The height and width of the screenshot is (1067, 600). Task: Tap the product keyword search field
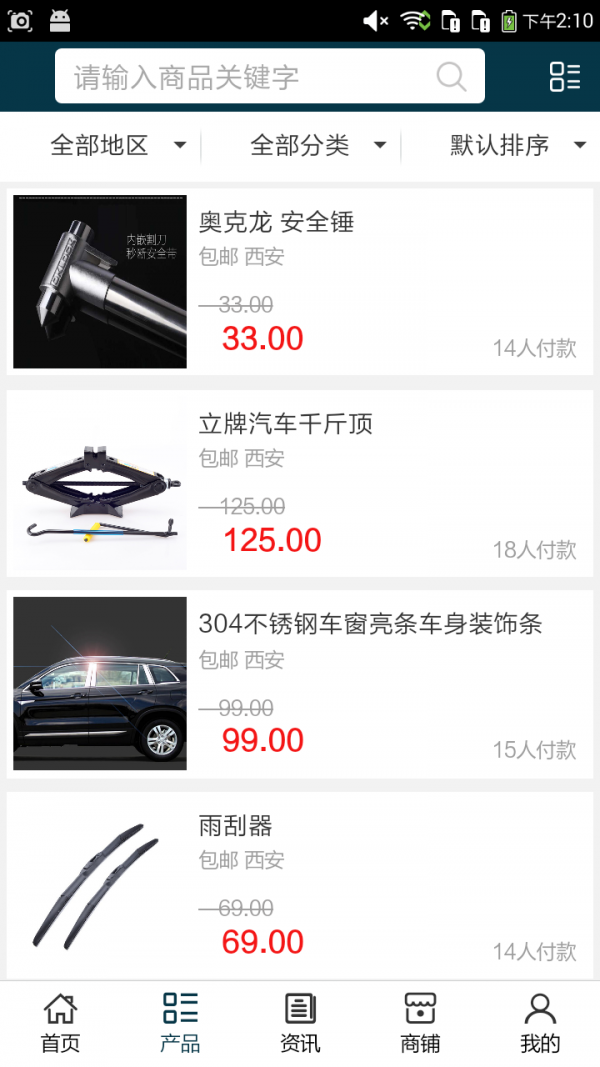pyautogui.click(x=250, y=77)
